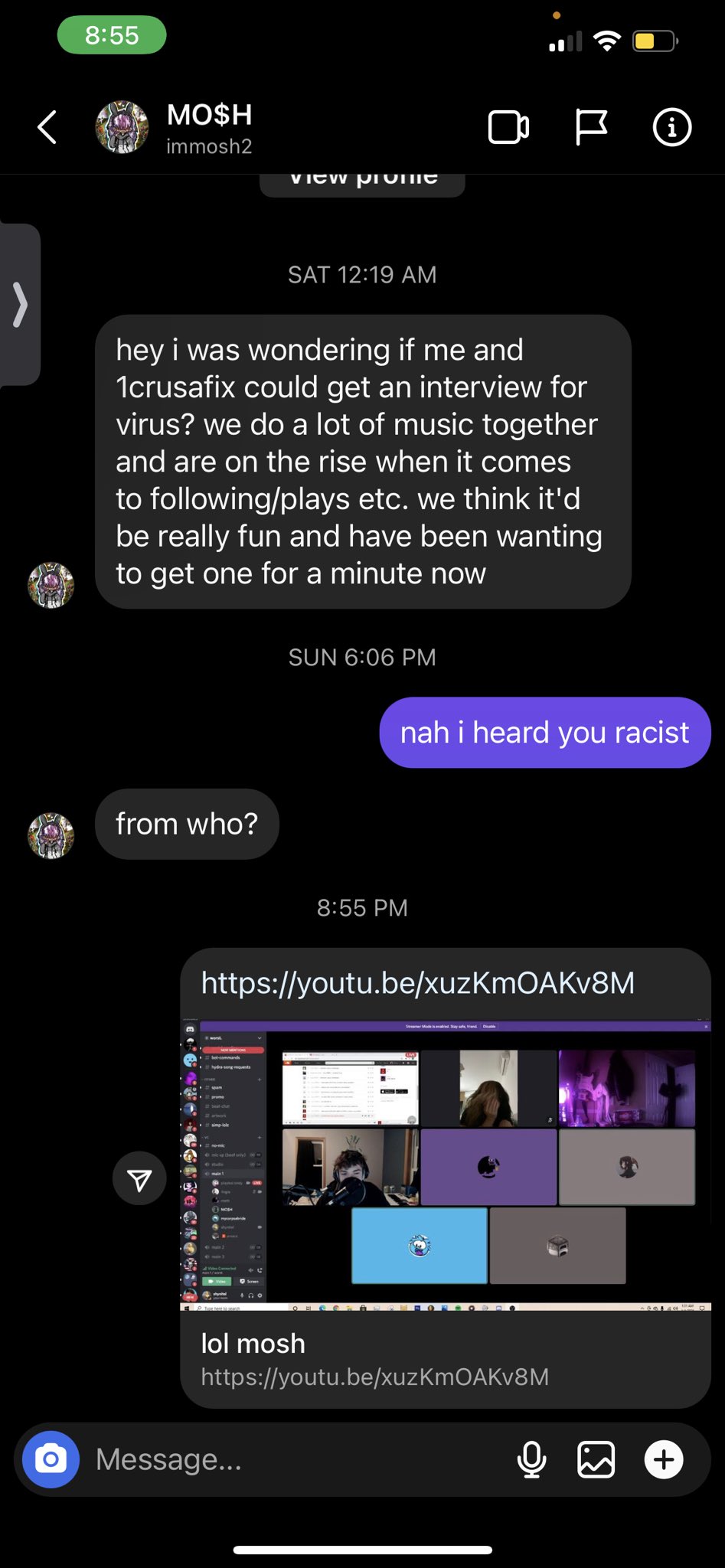725x1568 pixels.
Task: Attach a photo from the gallery
Action: pyautogui.click(x=596, y=1459)
